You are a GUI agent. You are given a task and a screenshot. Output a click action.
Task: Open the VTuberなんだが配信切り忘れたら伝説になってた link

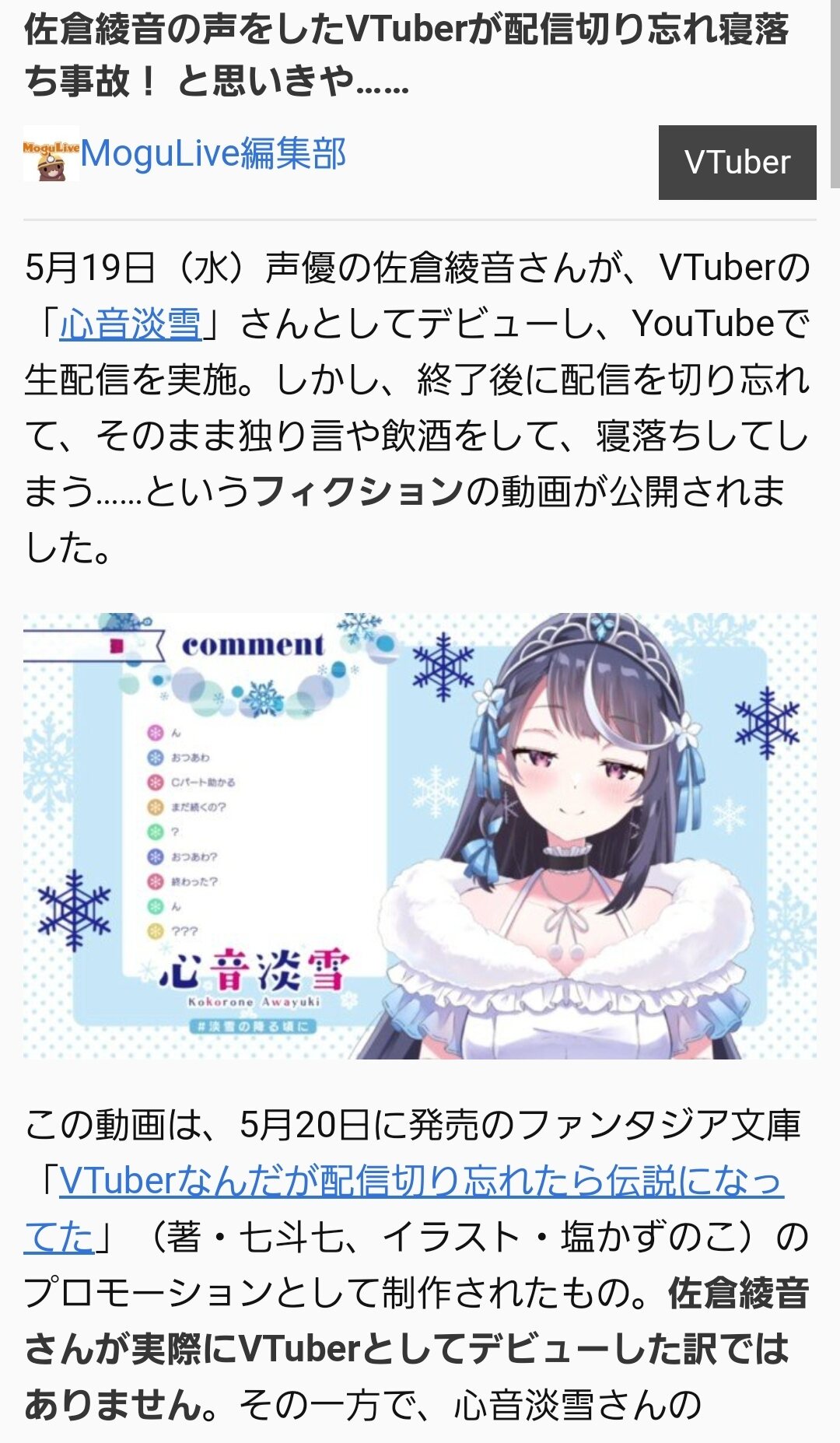point(420,1182)
